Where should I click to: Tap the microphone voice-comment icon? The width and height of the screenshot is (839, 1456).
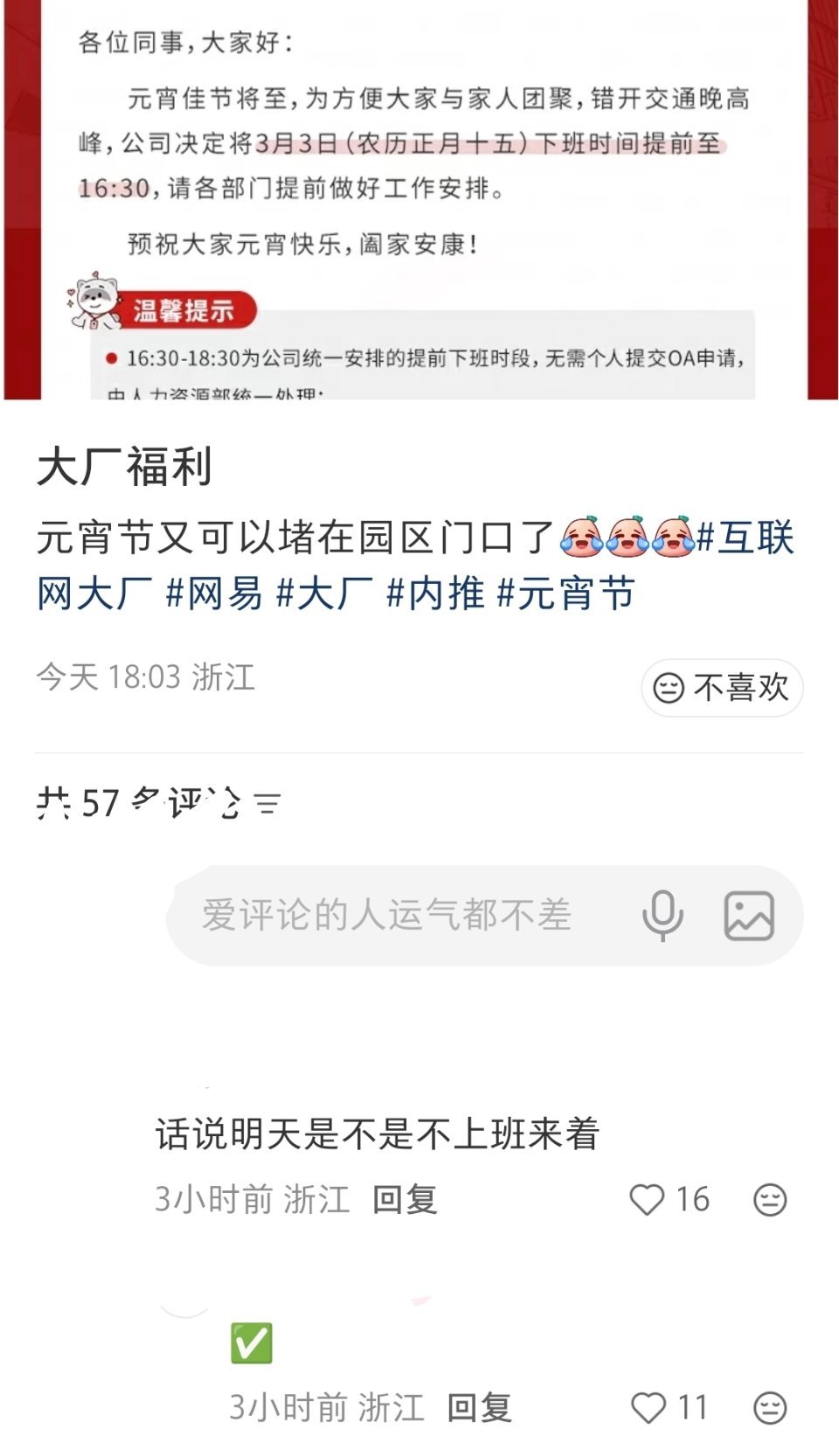click(662, 914)
